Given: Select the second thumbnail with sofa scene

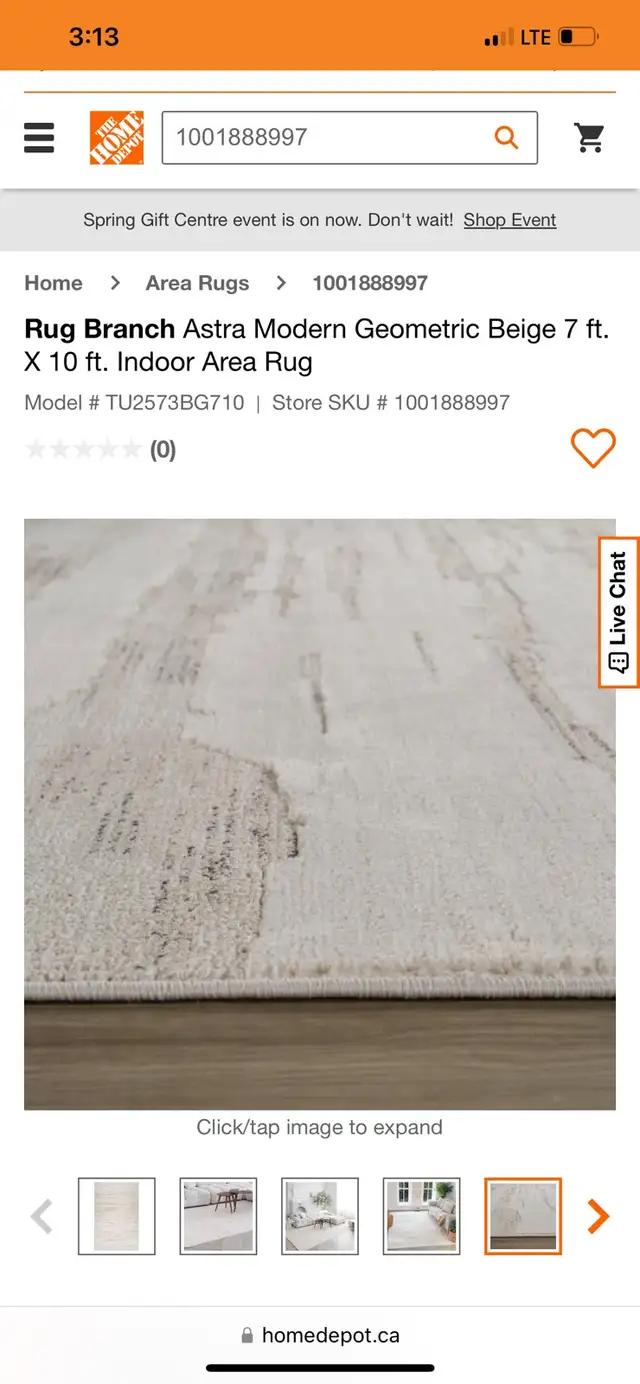Looking at the screenshot, I should [218, 1216].
